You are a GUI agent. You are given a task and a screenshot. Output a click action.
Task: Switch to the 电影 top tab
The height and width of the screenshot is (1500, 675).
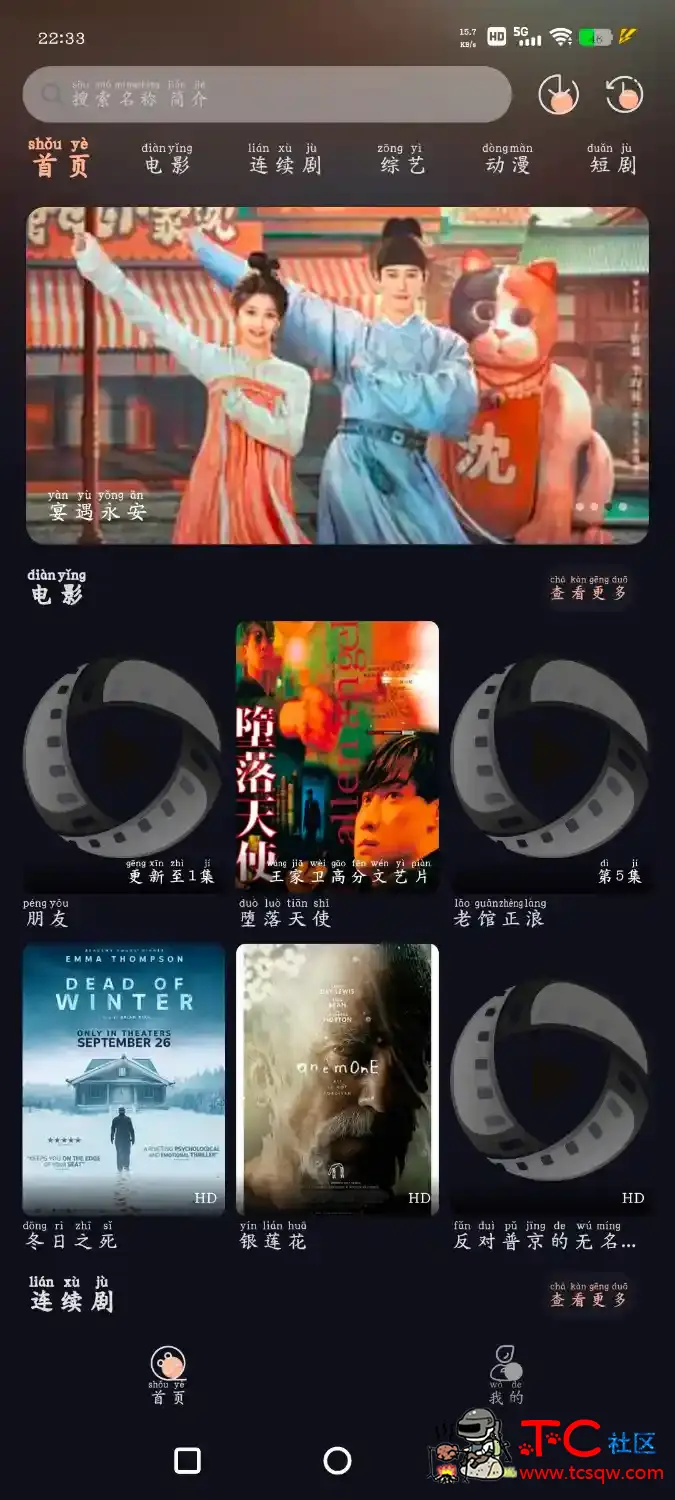[167, 159]
